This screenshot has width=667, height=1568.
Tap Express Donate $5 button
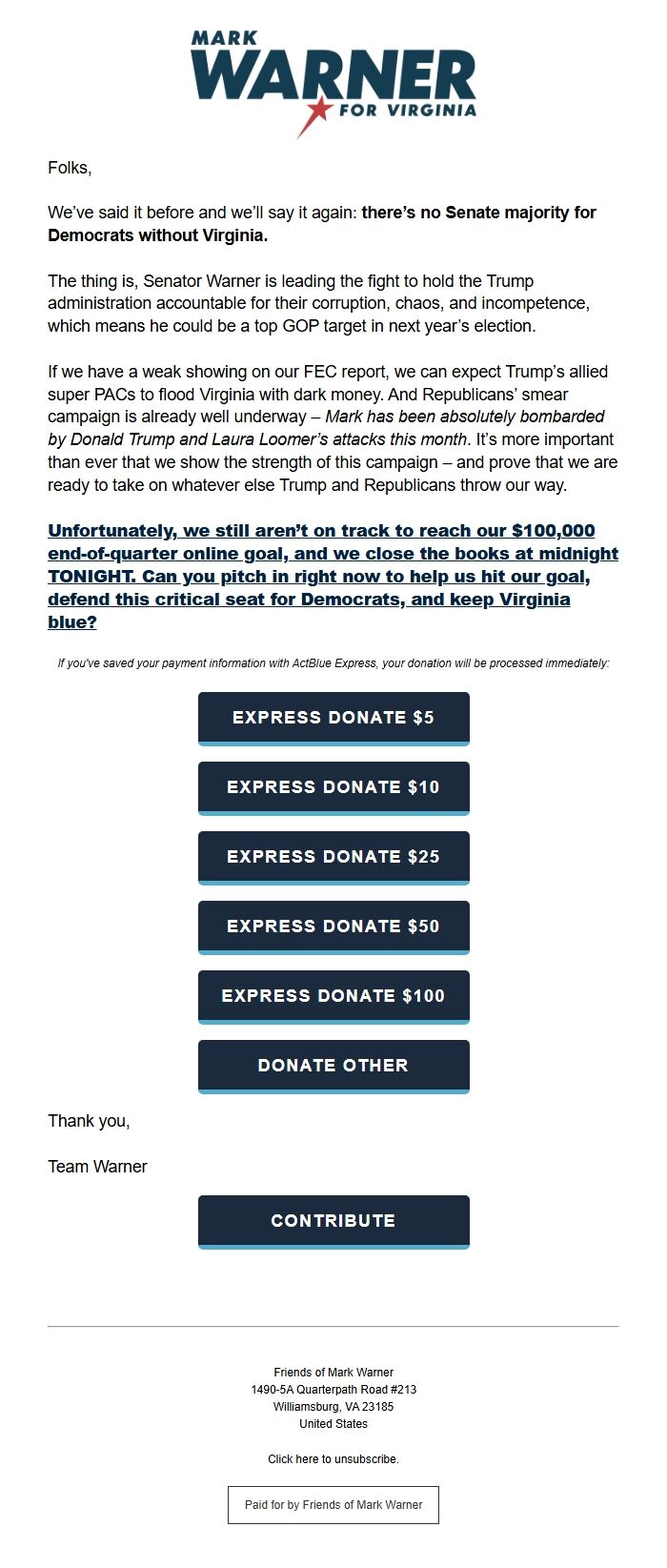[333, 718]
